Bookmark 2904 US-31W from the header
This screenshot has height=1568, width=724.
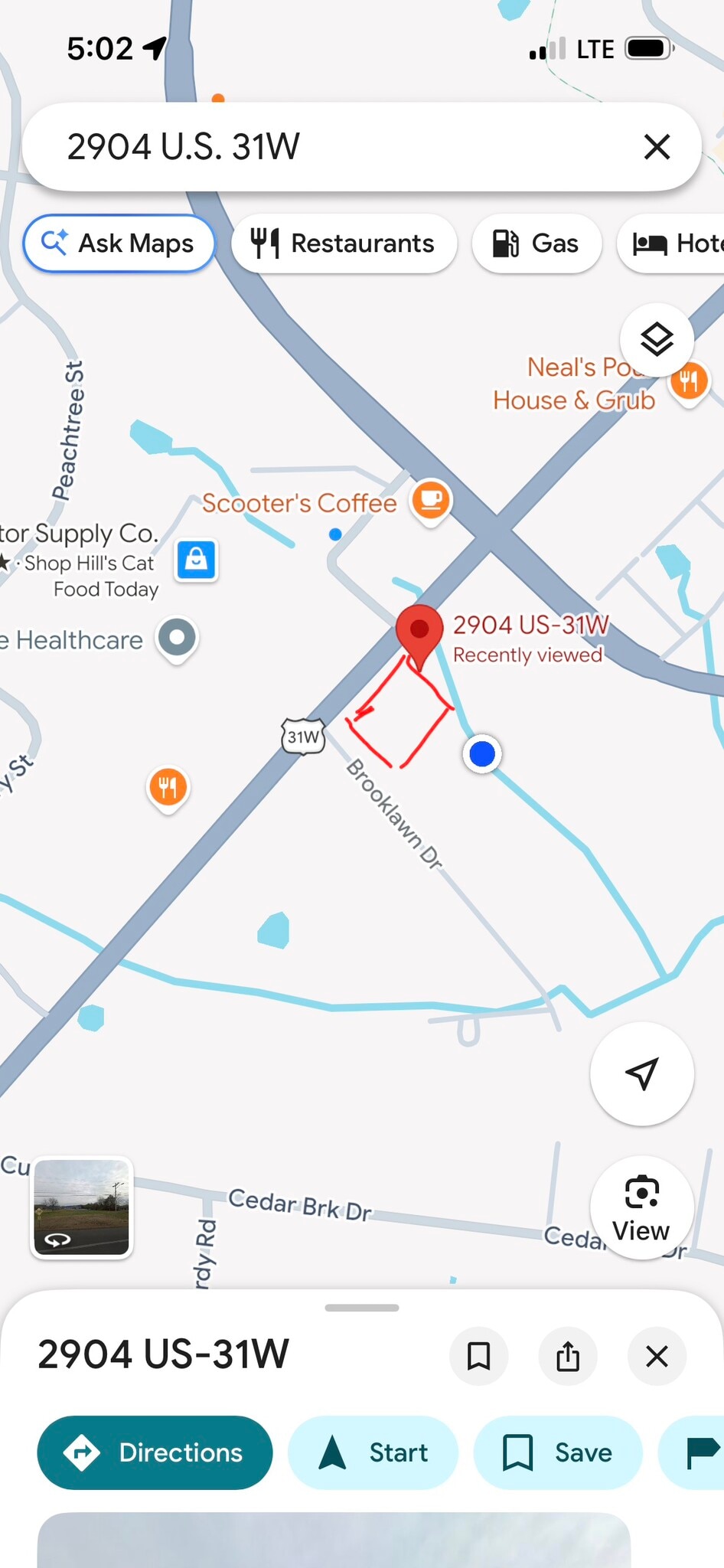pyautogui.click(x=478, y=1356)
